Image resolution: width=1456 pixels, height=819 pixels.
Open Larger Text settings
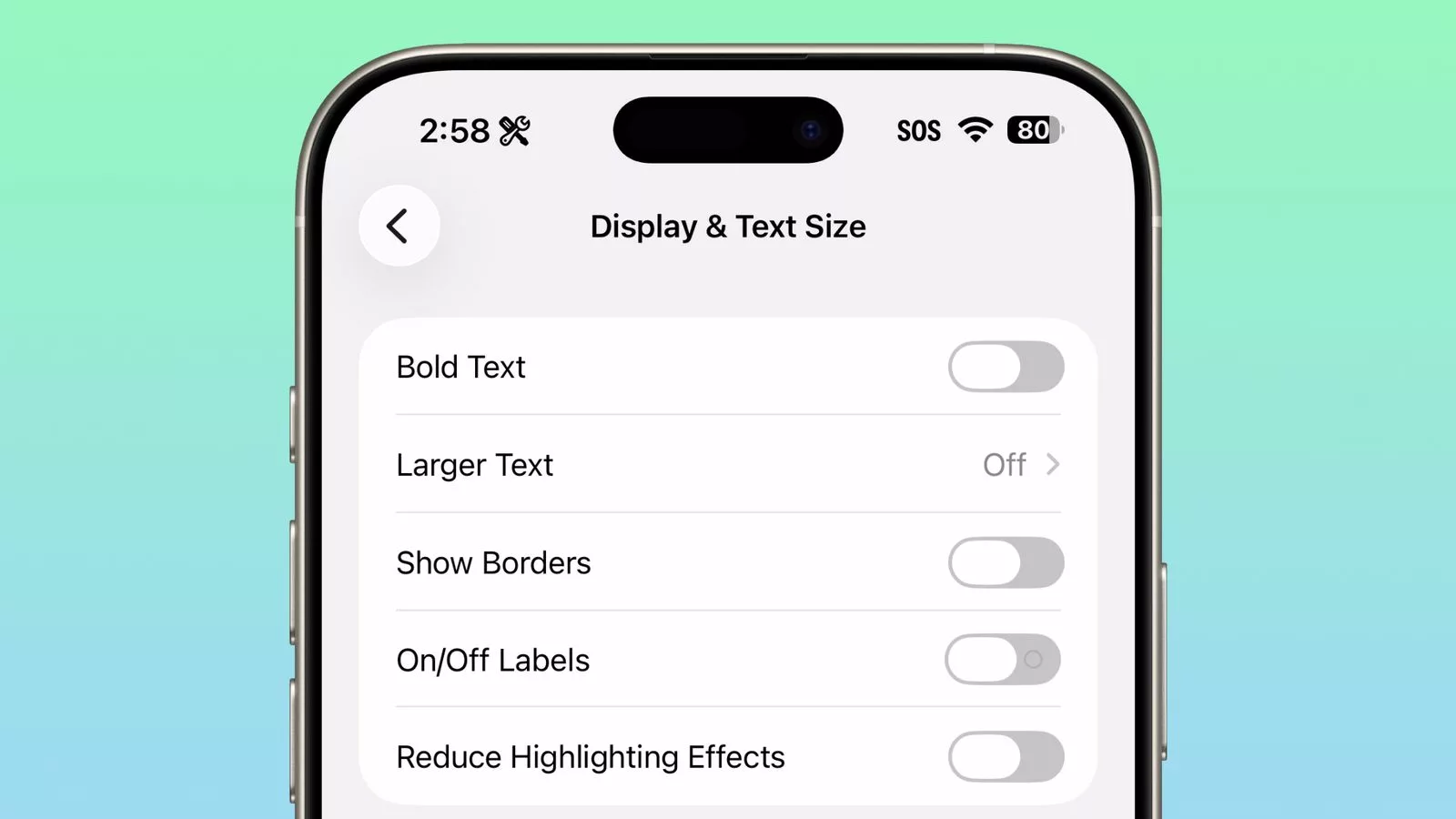[x=728, y=465]
